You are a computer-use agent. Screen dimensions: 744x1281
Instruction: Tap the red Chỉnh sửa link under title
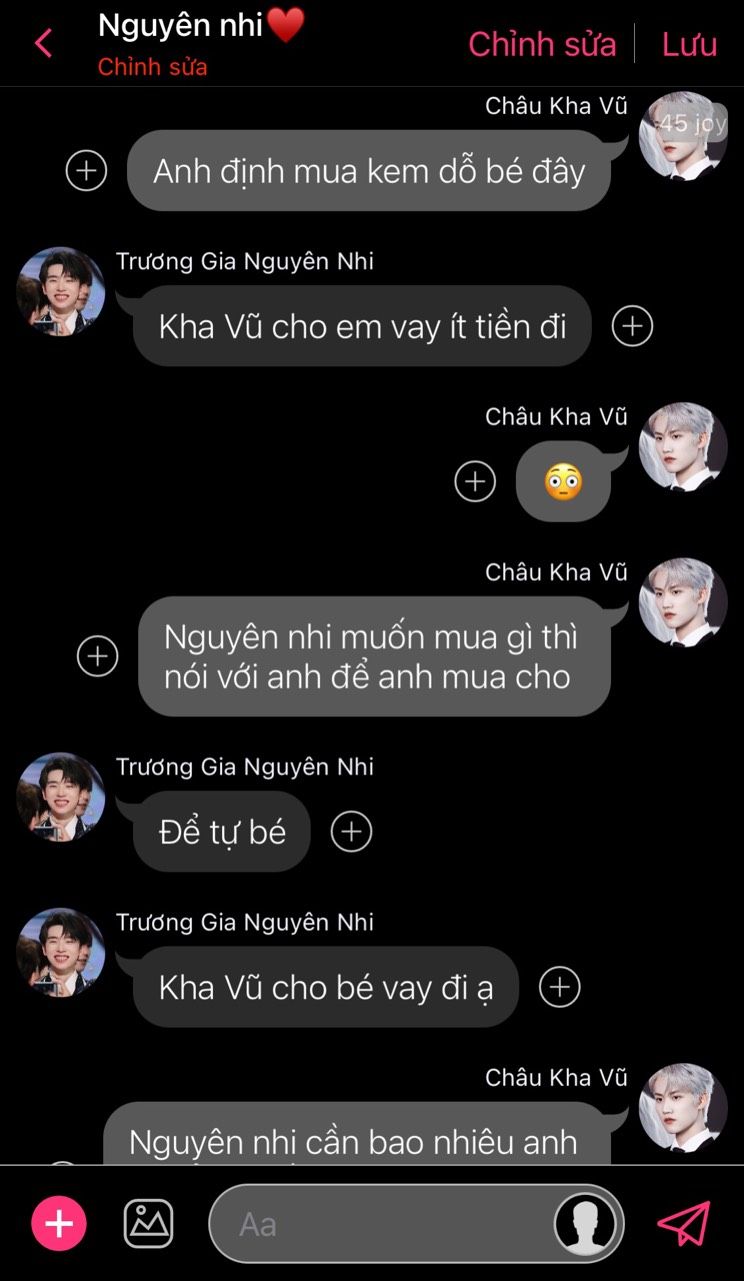[152, 68]
